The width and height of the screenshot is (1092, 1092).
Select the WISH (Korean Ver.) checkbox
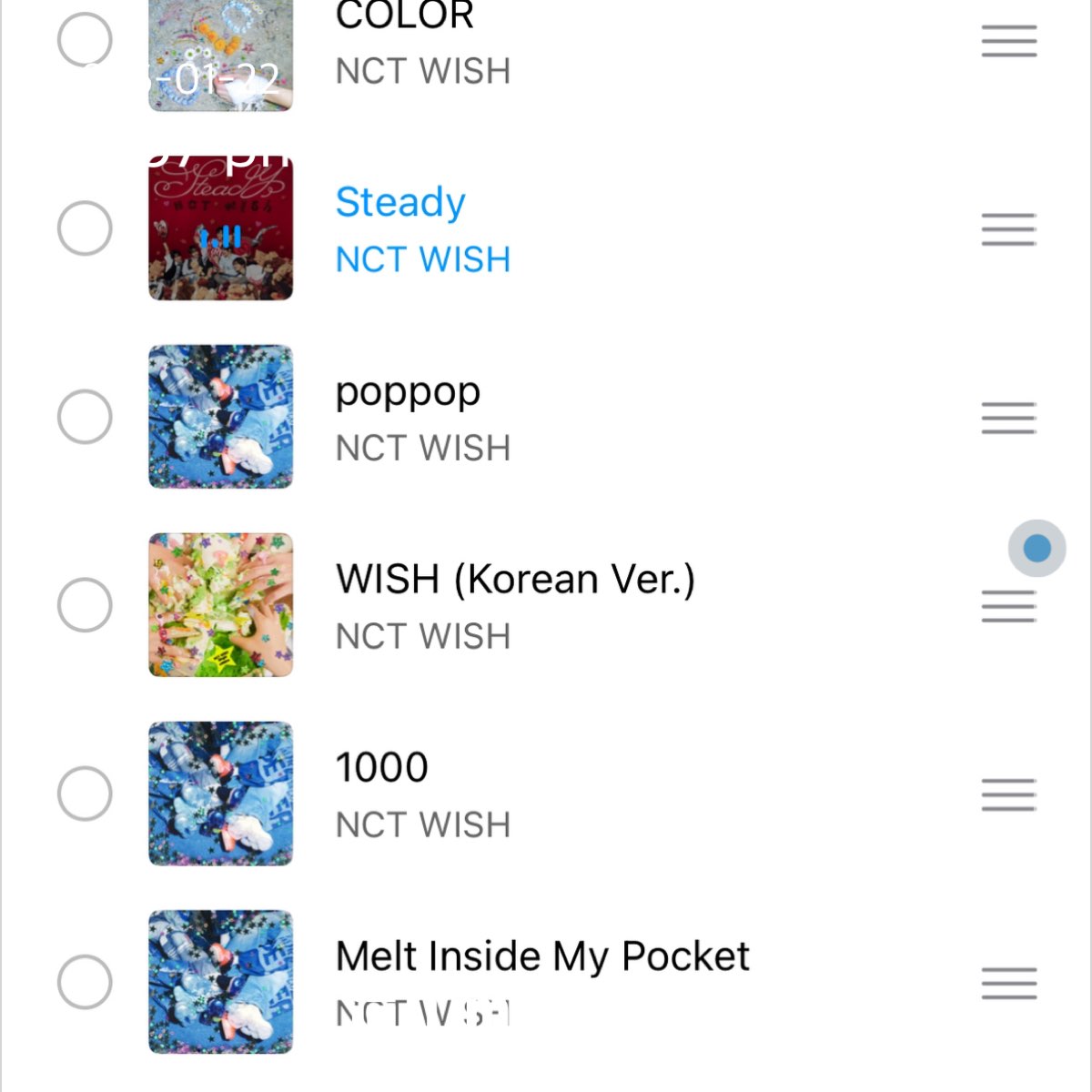(x=85, y=605)
